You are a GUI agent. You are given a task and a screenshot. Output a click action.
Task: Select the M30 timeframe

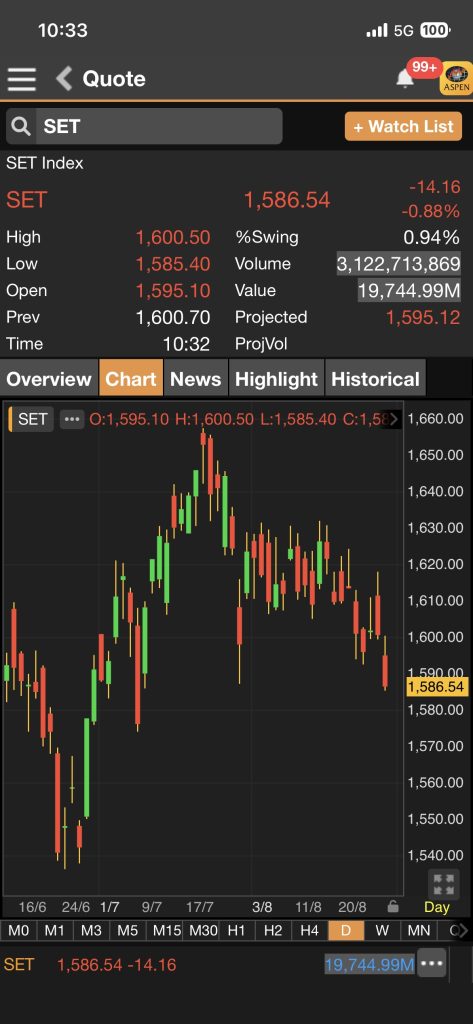click(203, 931)
